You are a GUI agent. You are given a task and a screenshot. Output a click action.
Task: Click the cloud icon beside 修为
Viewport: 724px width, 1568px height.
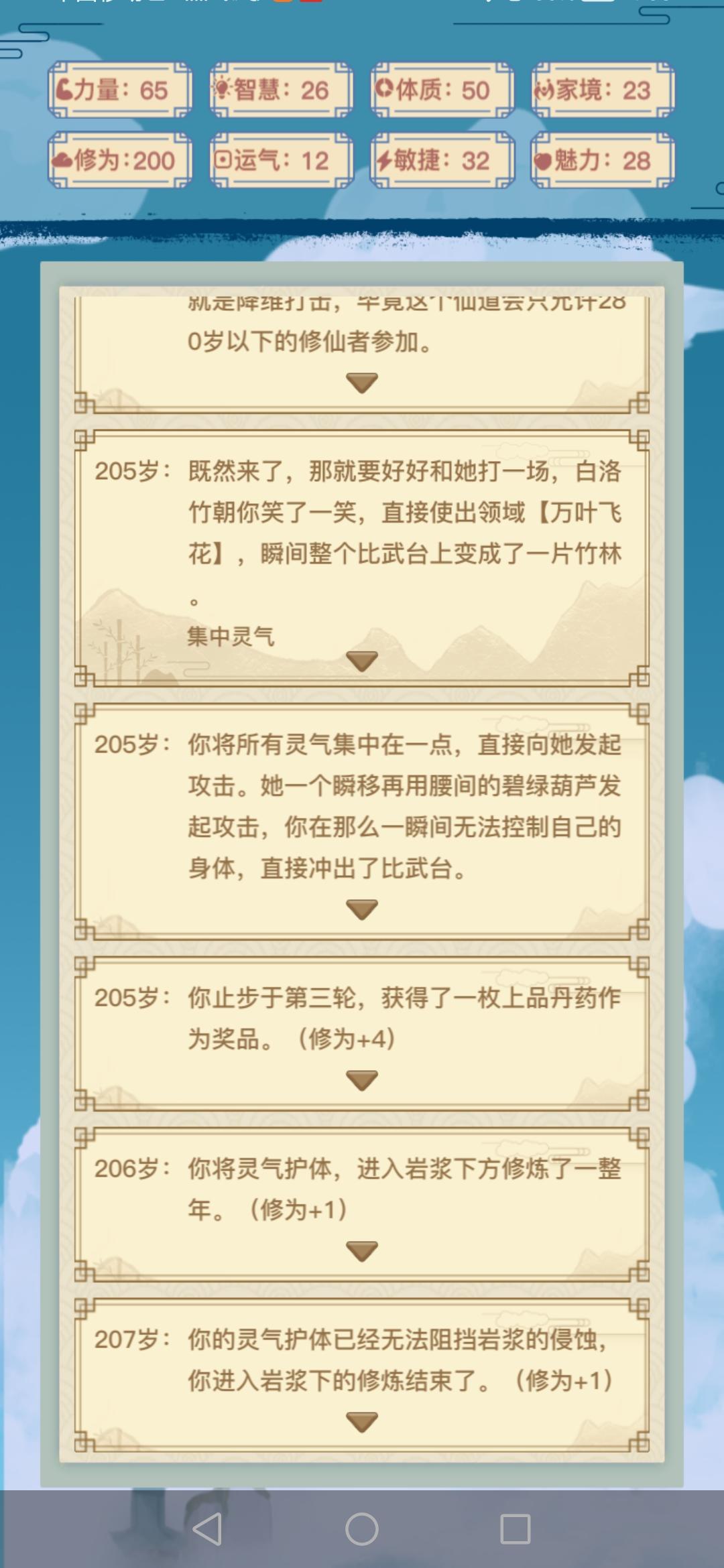point(62,159)
